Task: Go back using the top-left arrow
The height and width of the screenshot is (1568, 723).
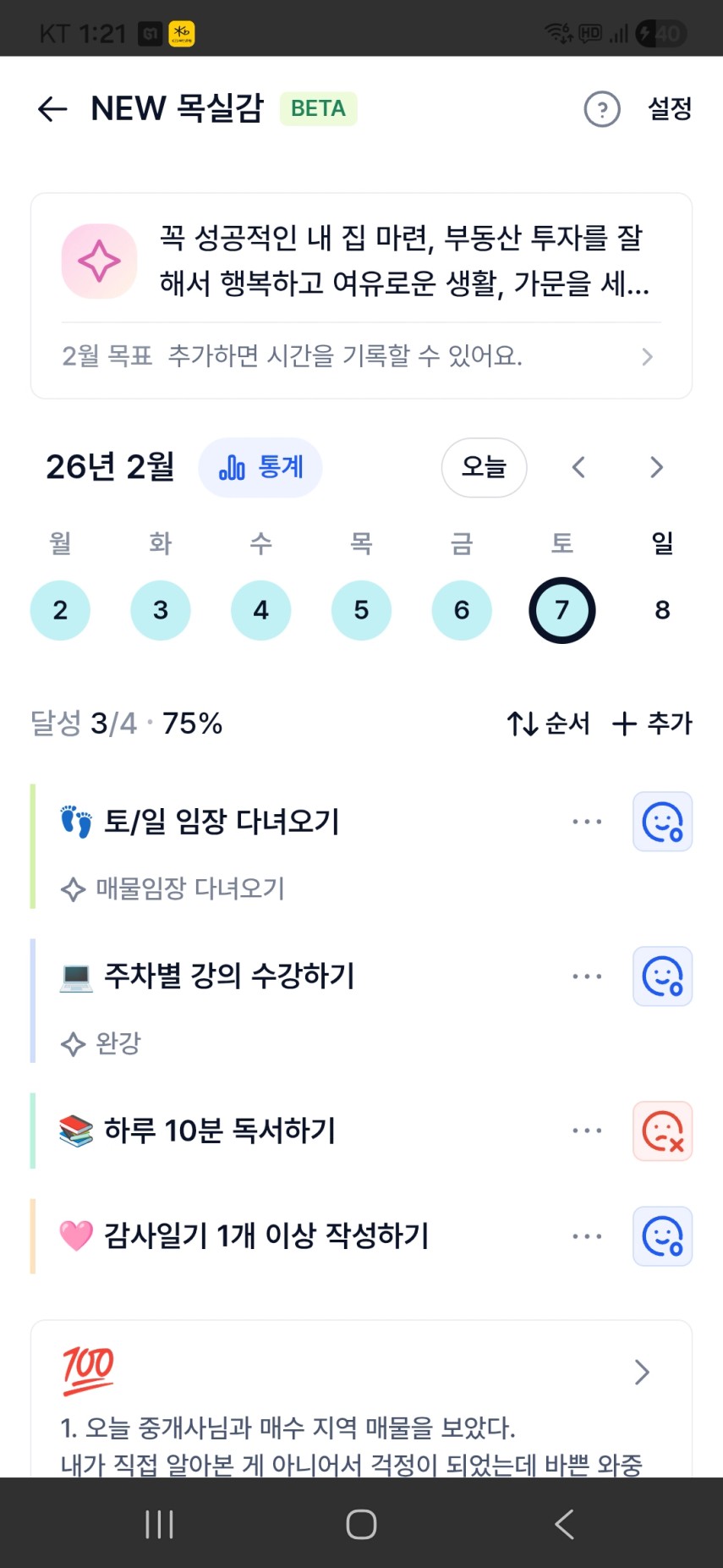Action: [x=52, y=109]
